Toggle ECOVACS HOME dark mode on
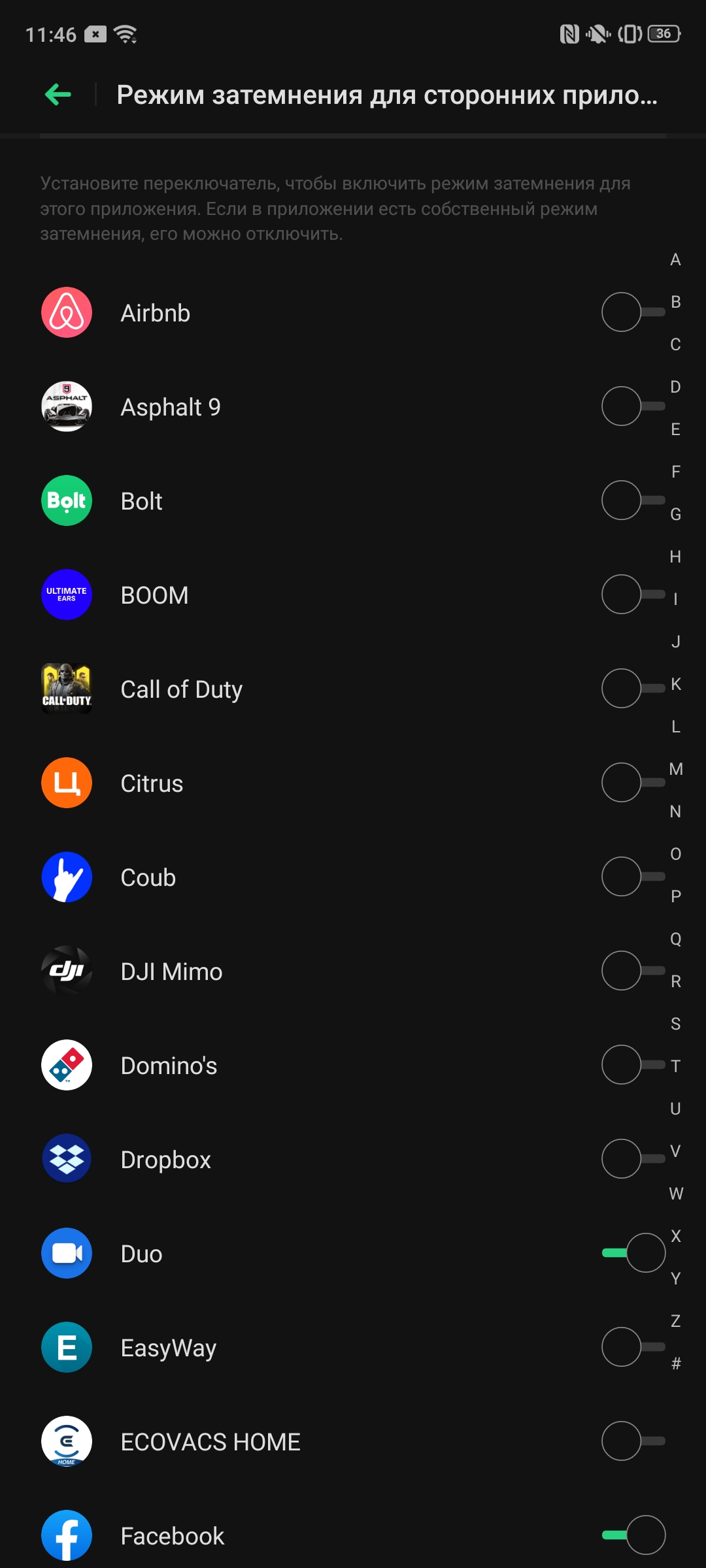The height and width of the screenshot is (1568, 706). (x=632, y=1441)
